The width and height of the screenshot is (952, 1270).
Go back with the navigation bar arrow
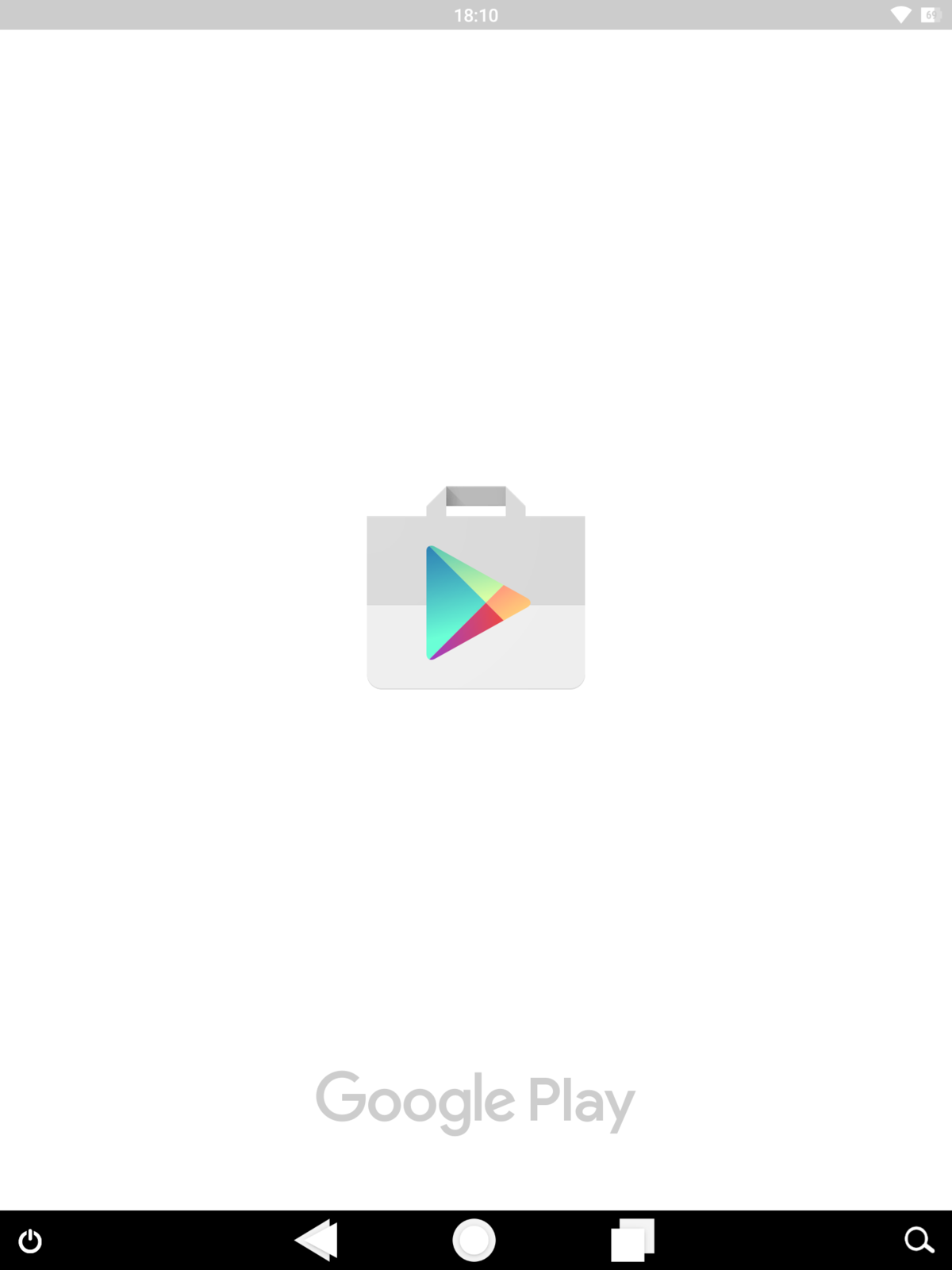[x=317, y=1240]
